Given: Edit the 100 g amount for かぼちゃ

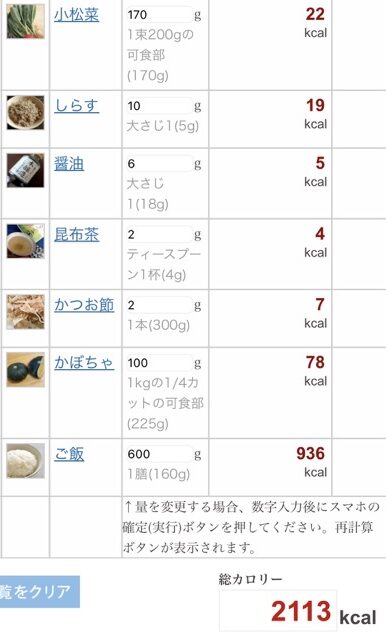Looking at the screenshot, I should tap(158, 363).
